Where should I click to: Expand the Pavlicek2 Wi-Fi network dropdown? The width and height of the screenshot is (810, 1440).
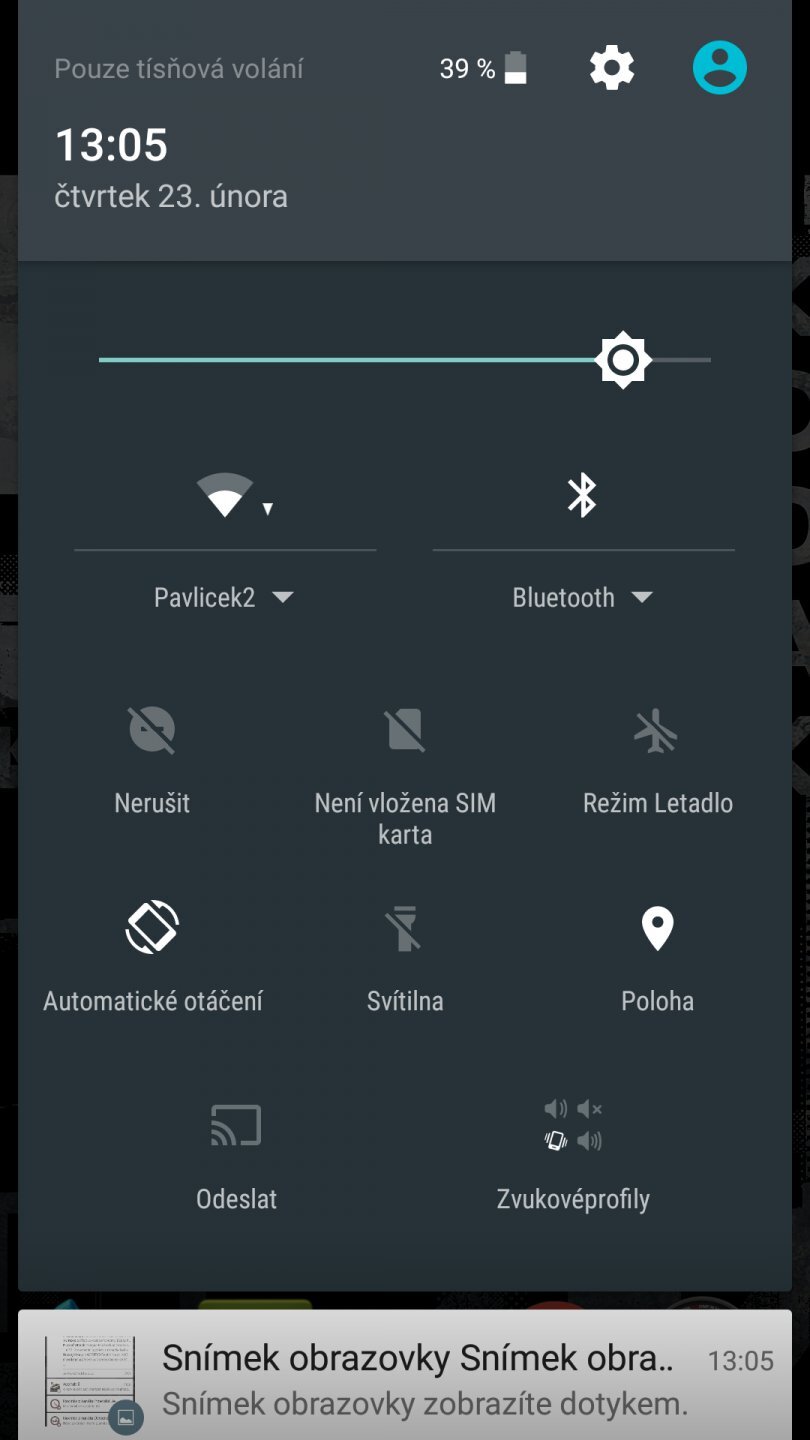click(x=224, y=598)
